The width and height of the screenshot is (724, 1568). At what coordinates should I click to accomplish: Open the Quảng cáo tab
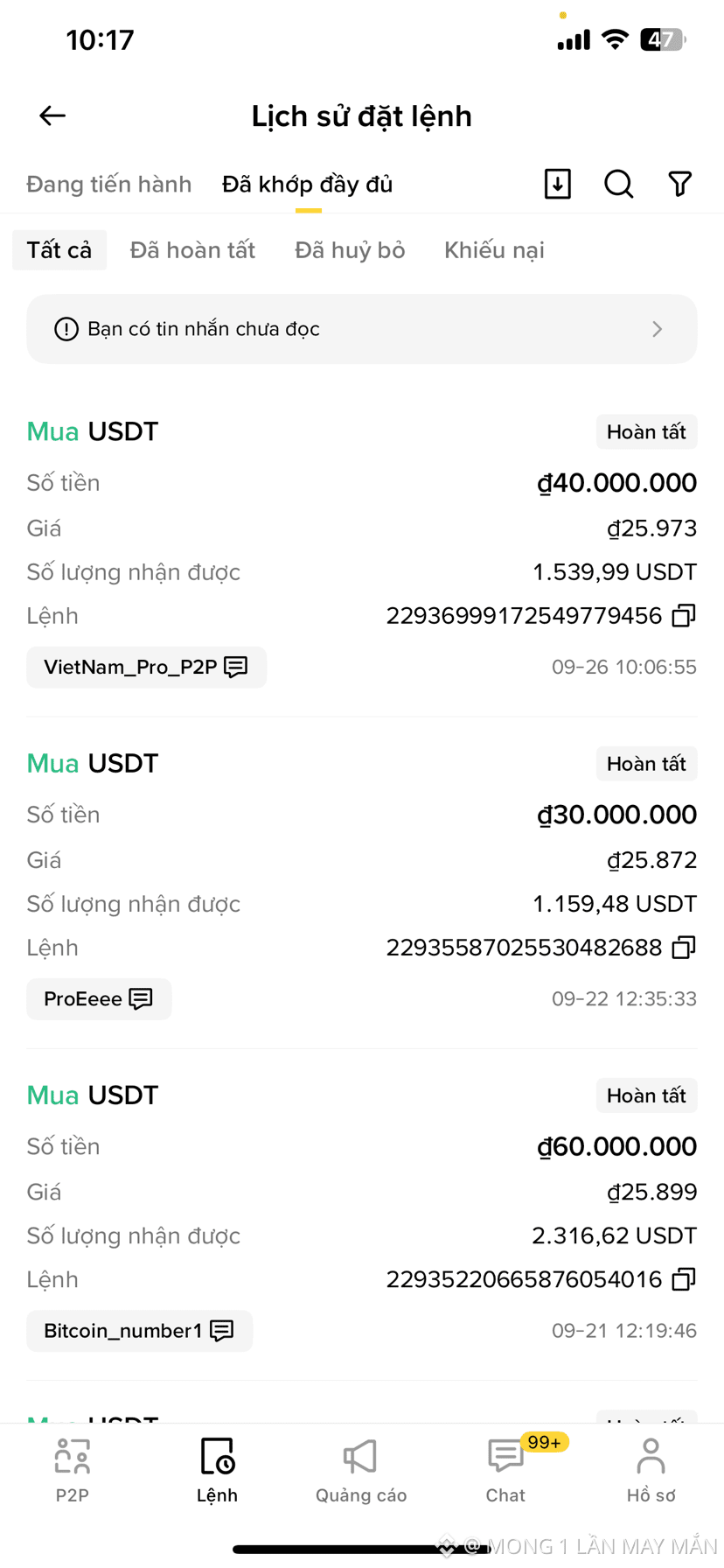coord(361,1470)
